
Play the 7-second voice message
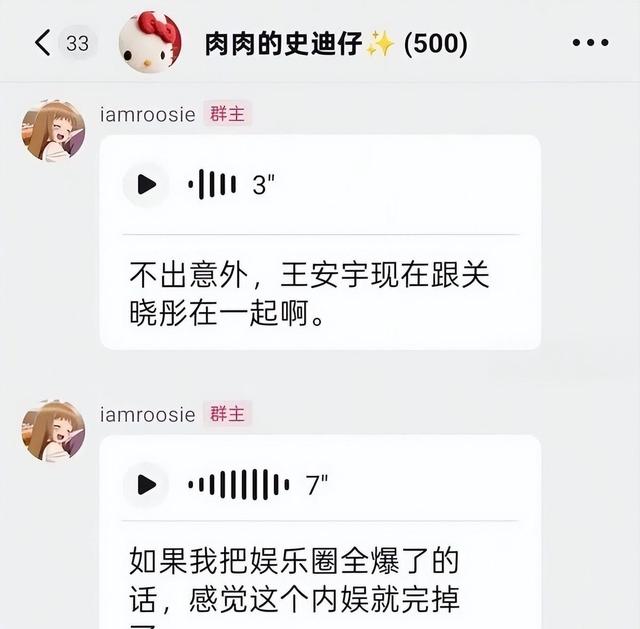[x=146, y=485]
